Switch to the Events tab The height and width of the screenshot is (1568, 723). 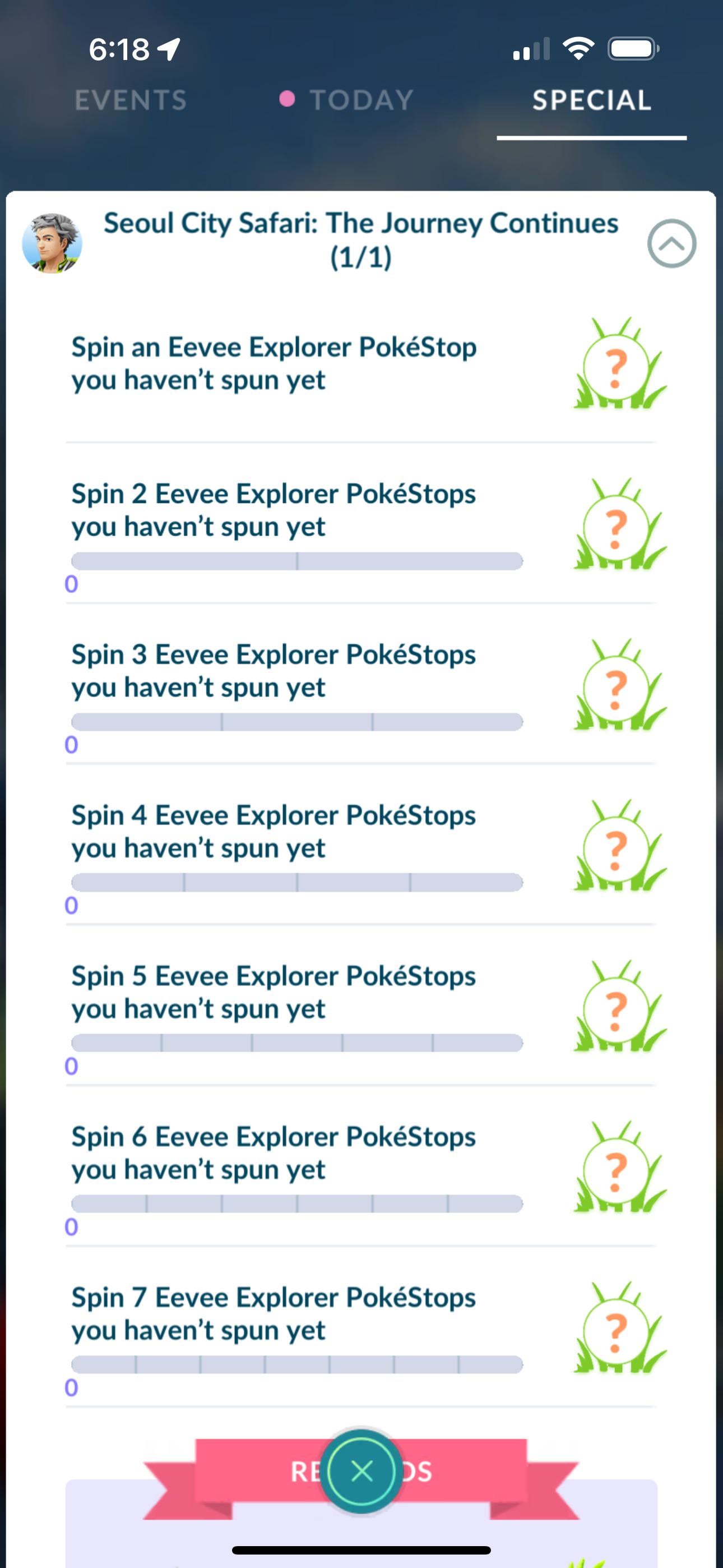pyautogui.click(x=130, y=100)
